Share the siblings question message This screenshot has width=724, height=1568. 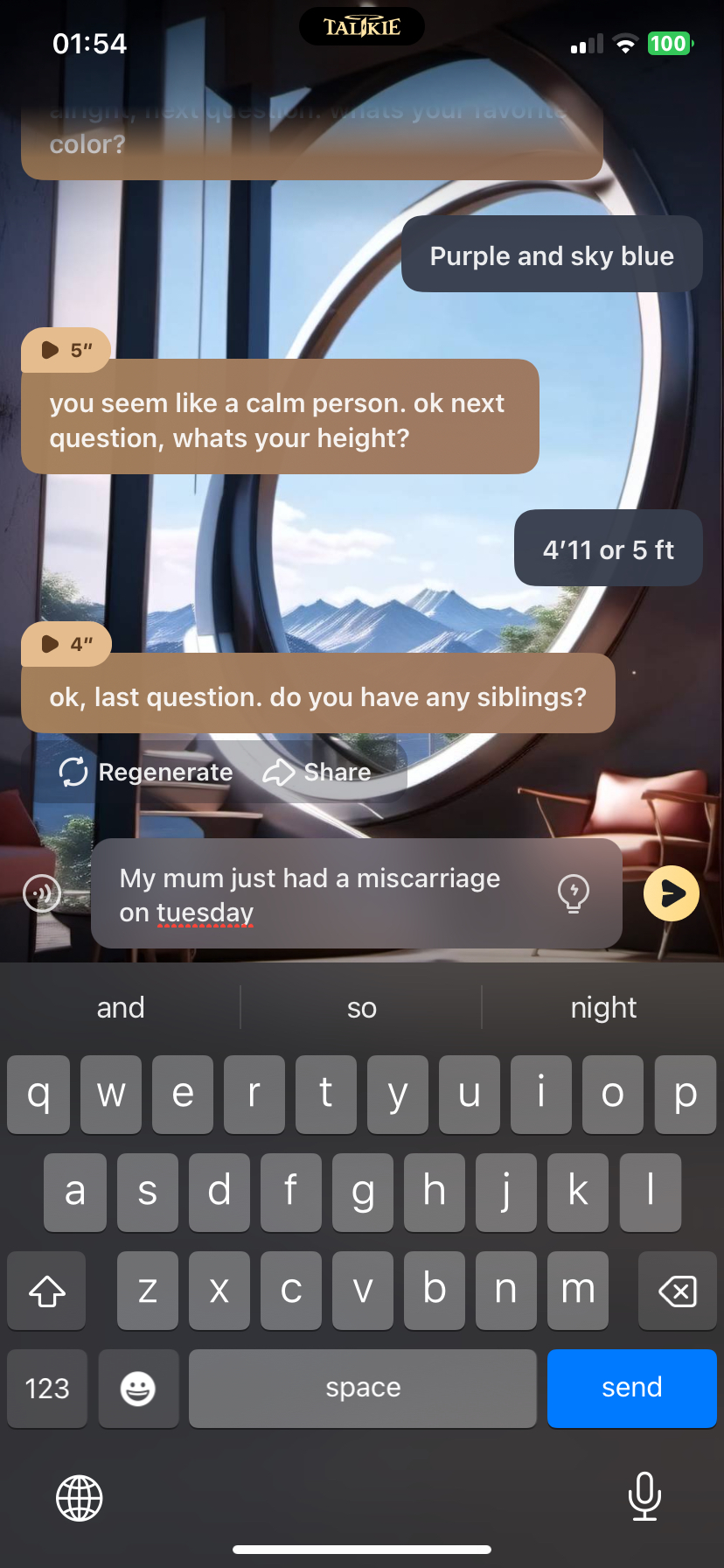pyautogui.click(x=317, y=772)
